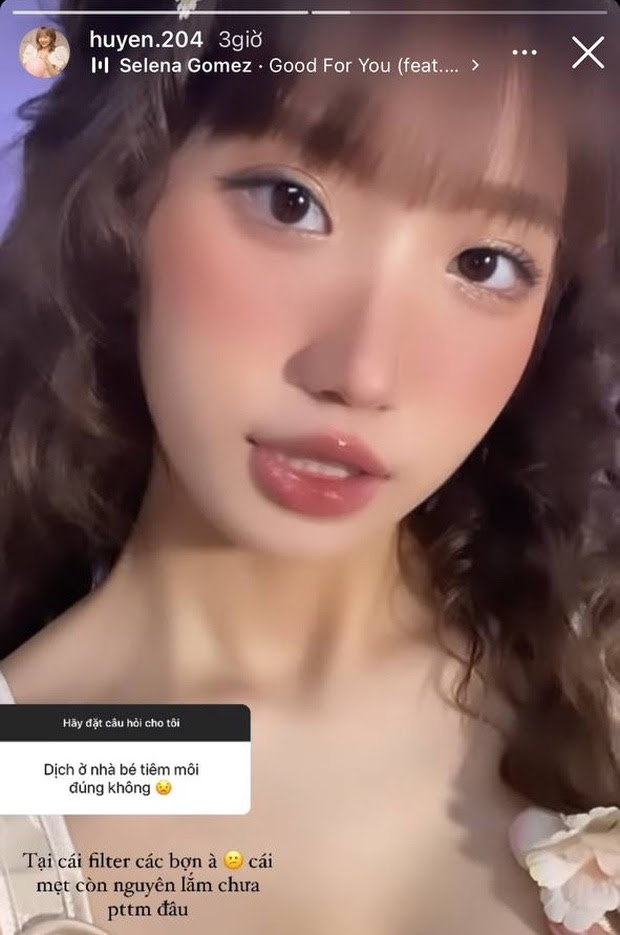Open the story's three-dot options menu
The height and width of the screenshot is (935, 620).
click(x=524, y=52)
